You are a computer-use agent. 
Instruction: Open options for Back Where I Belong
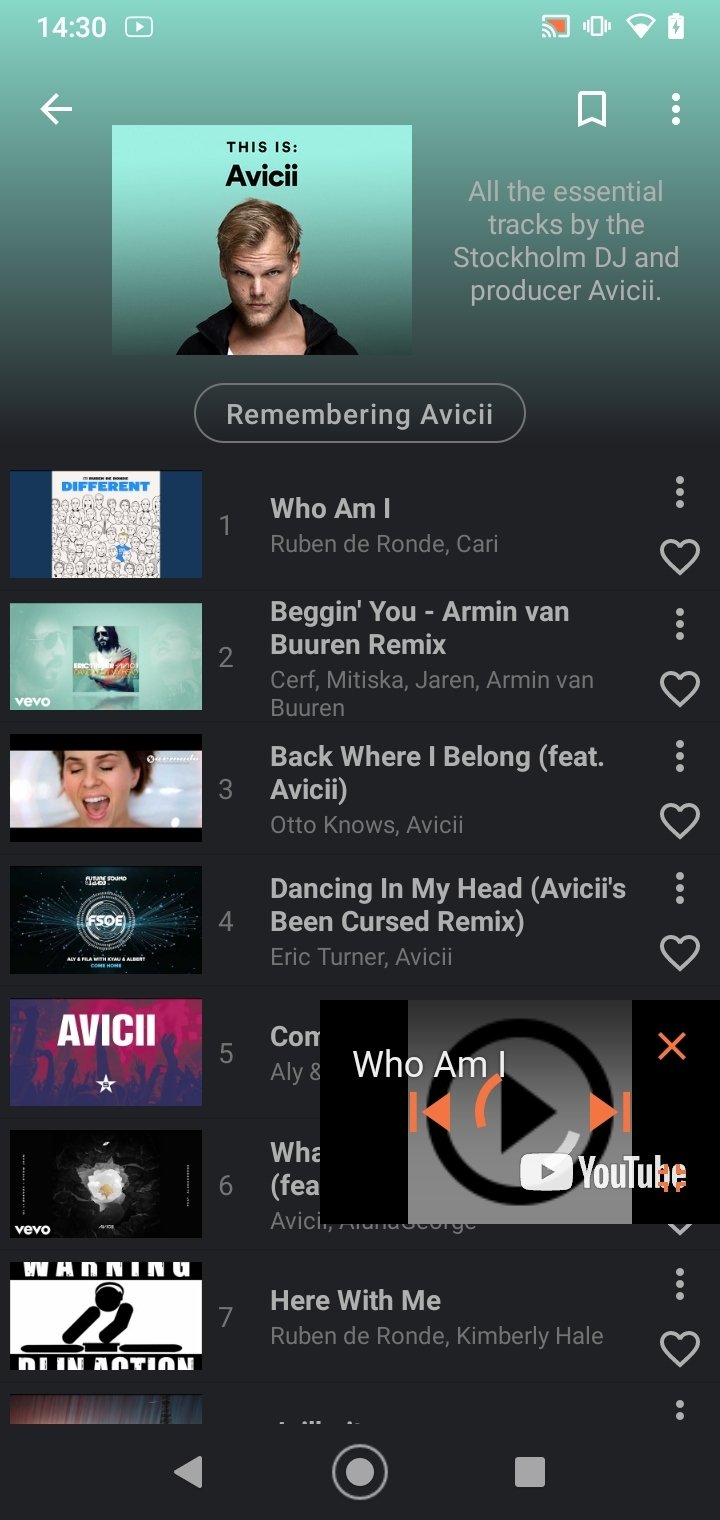[x=679, y=756]
